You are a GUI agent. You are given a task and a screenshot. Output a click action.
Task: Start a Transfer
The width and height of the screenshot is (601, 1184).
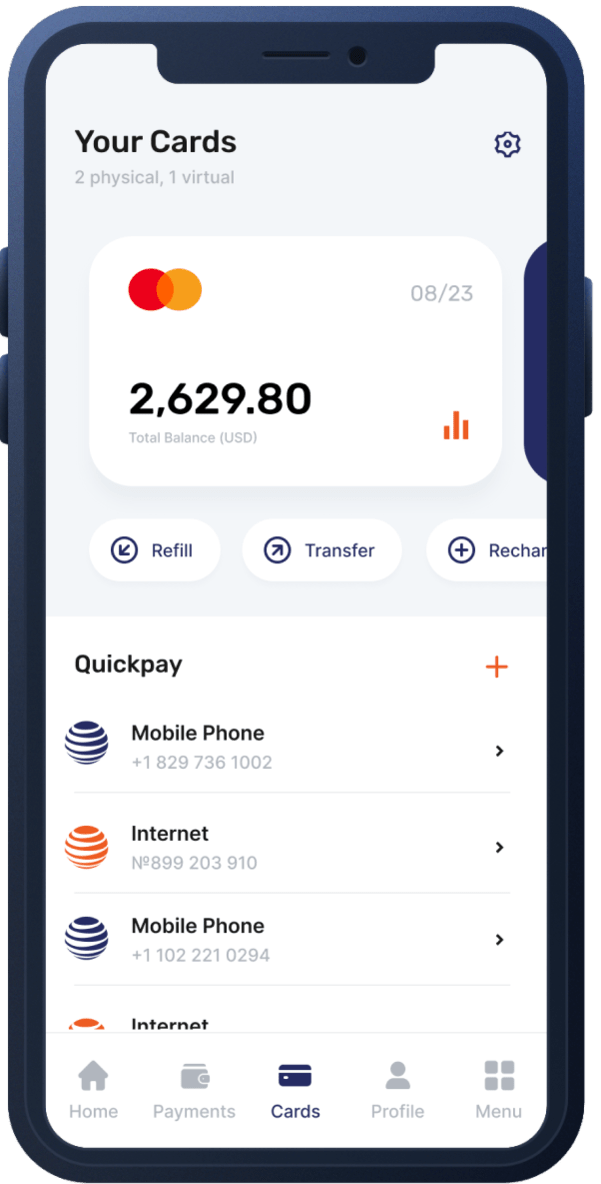click(321, 550)
